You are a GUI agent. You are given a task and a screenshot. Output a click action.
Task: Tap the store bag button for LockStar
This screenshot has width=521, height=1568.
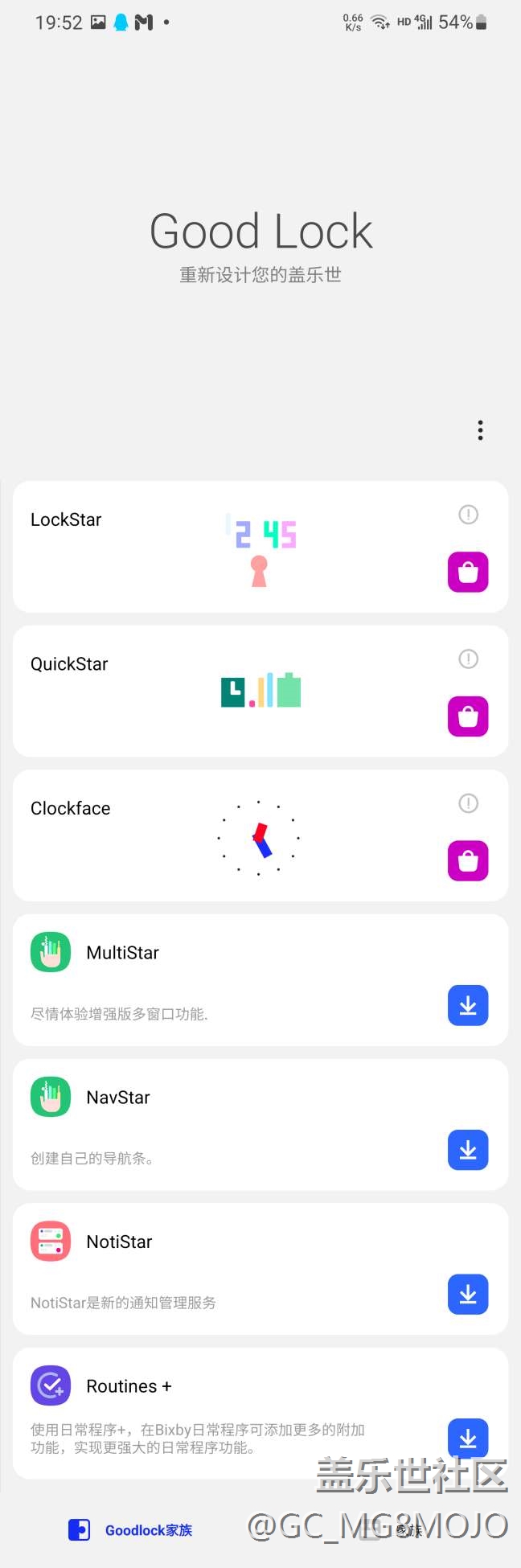point(468,573)
